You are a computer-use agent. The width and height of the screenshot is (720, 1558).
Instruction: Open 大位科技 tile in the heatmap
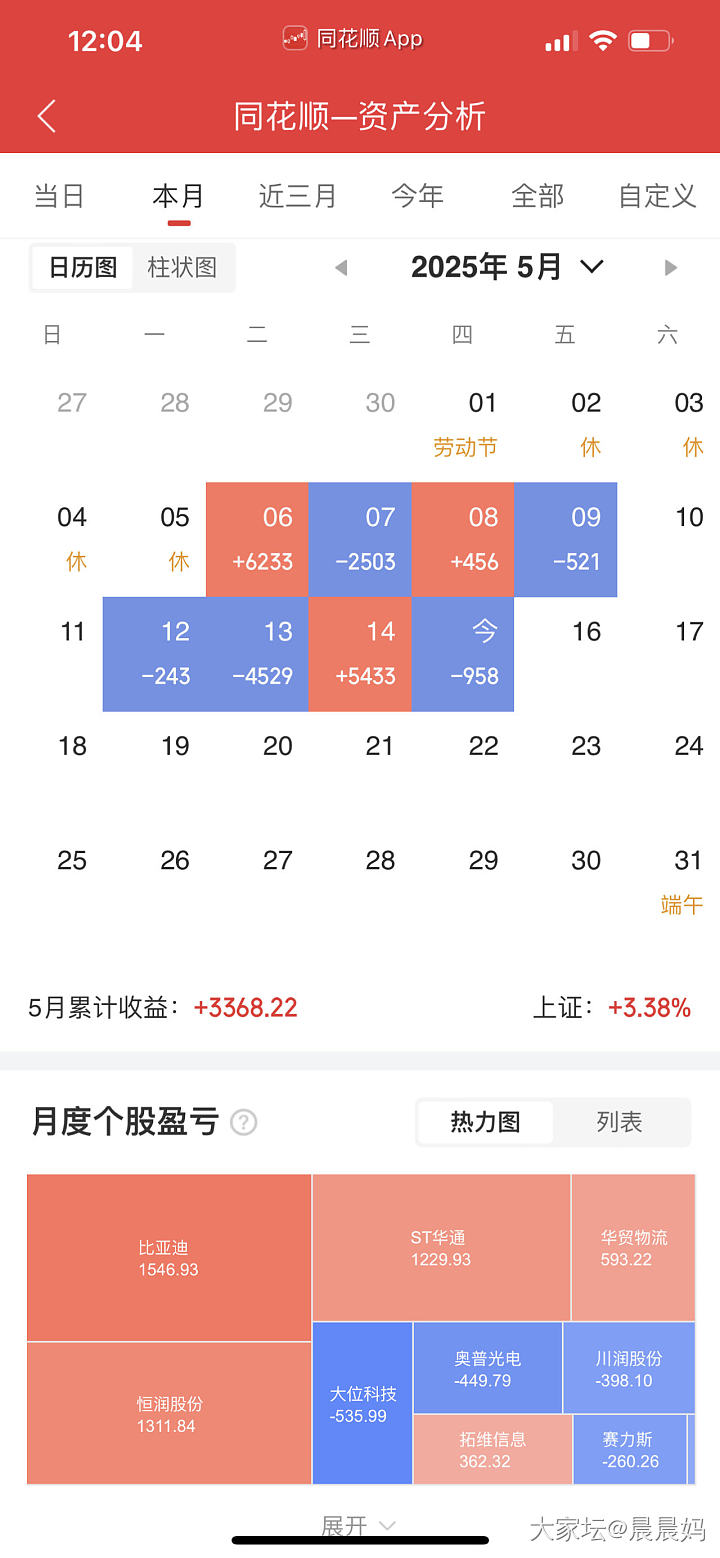362,1403
